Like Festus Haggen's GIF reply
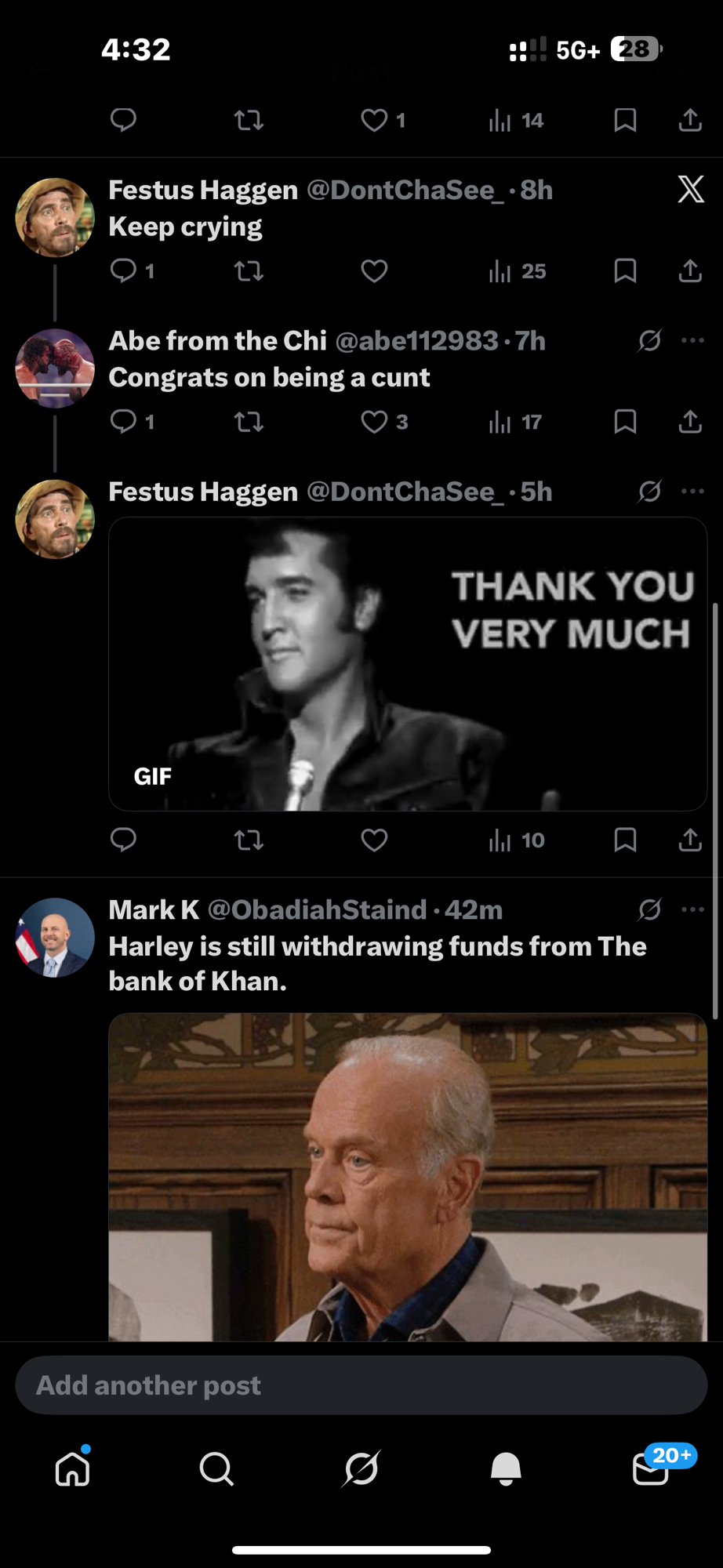Image resolution: width=723 pixels, height=1568 pixels. tap(374, 840)
